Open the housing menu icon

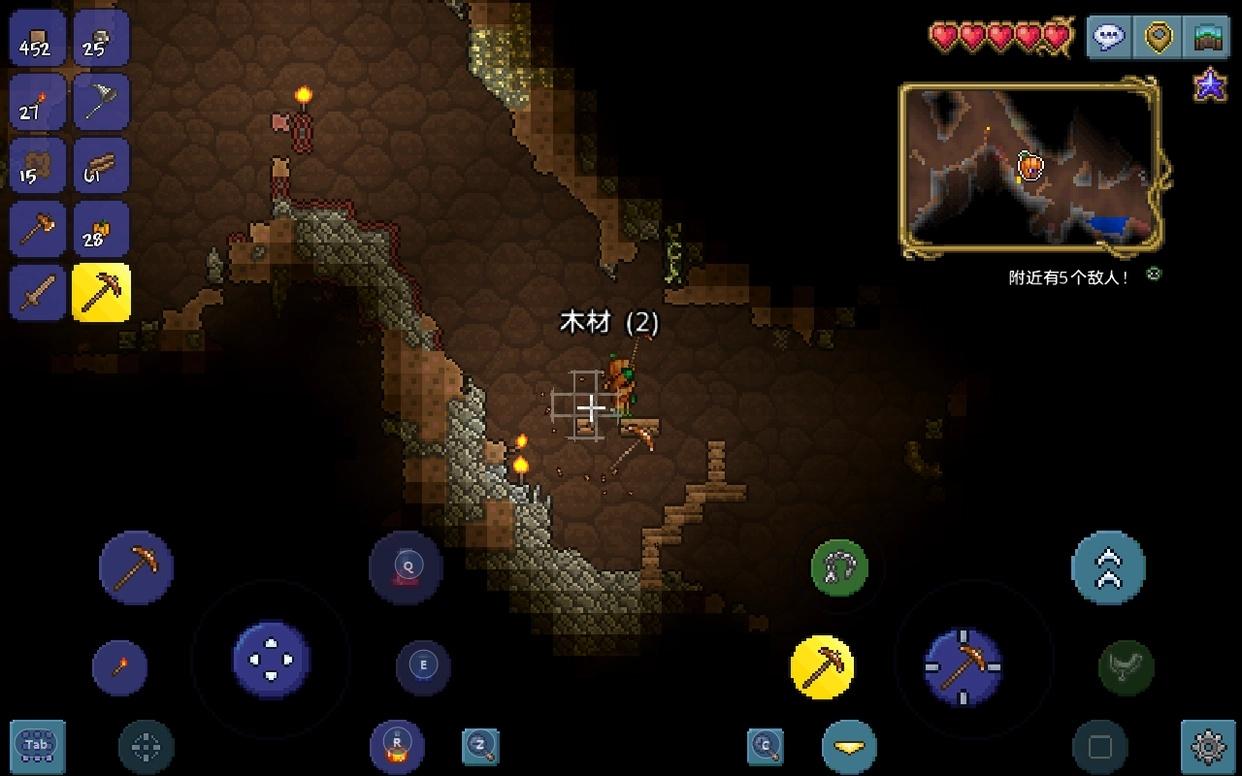click(x=1207, y=38)
